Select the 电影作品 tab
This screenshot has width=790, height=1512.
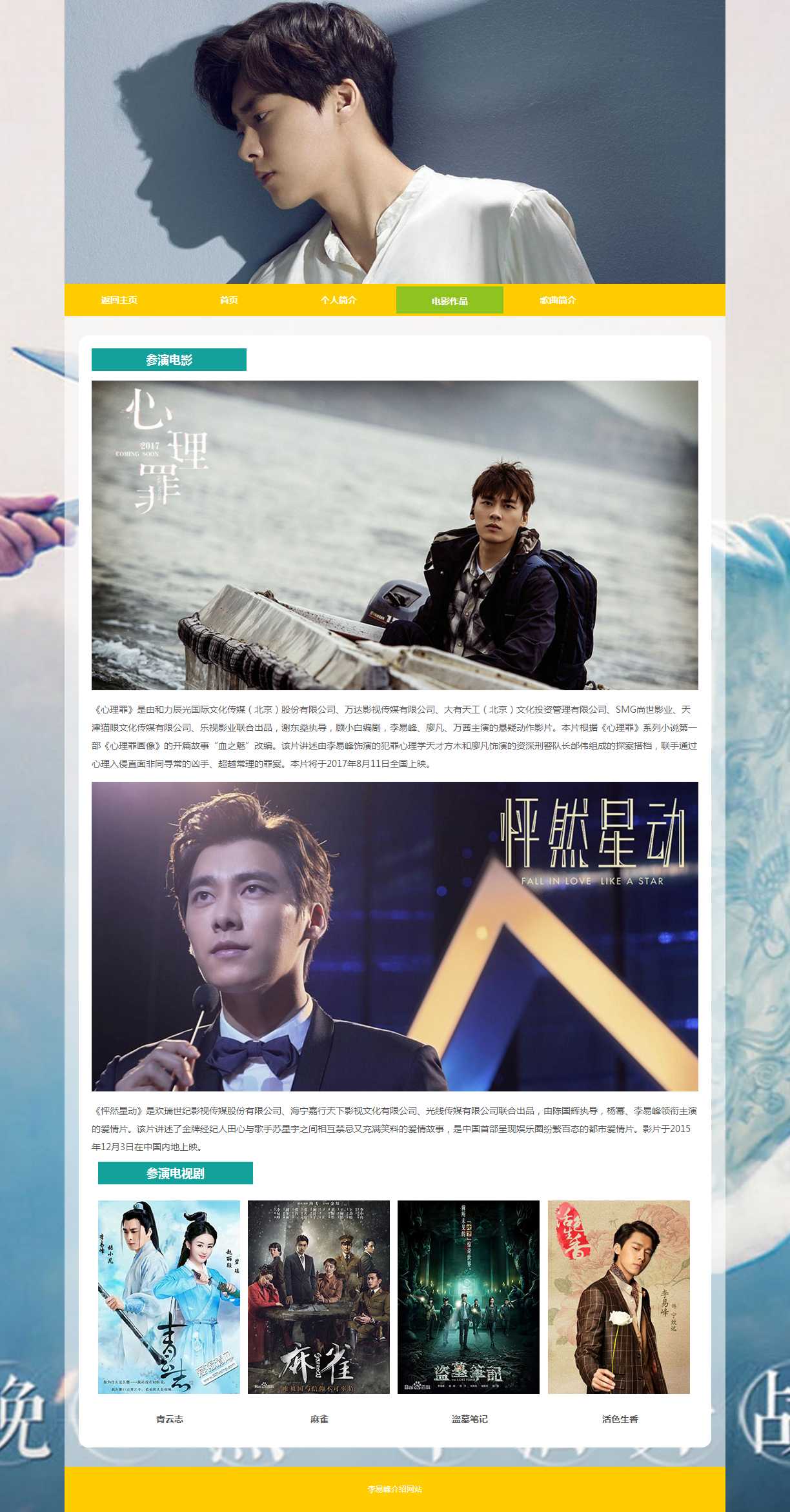point(449,301)
